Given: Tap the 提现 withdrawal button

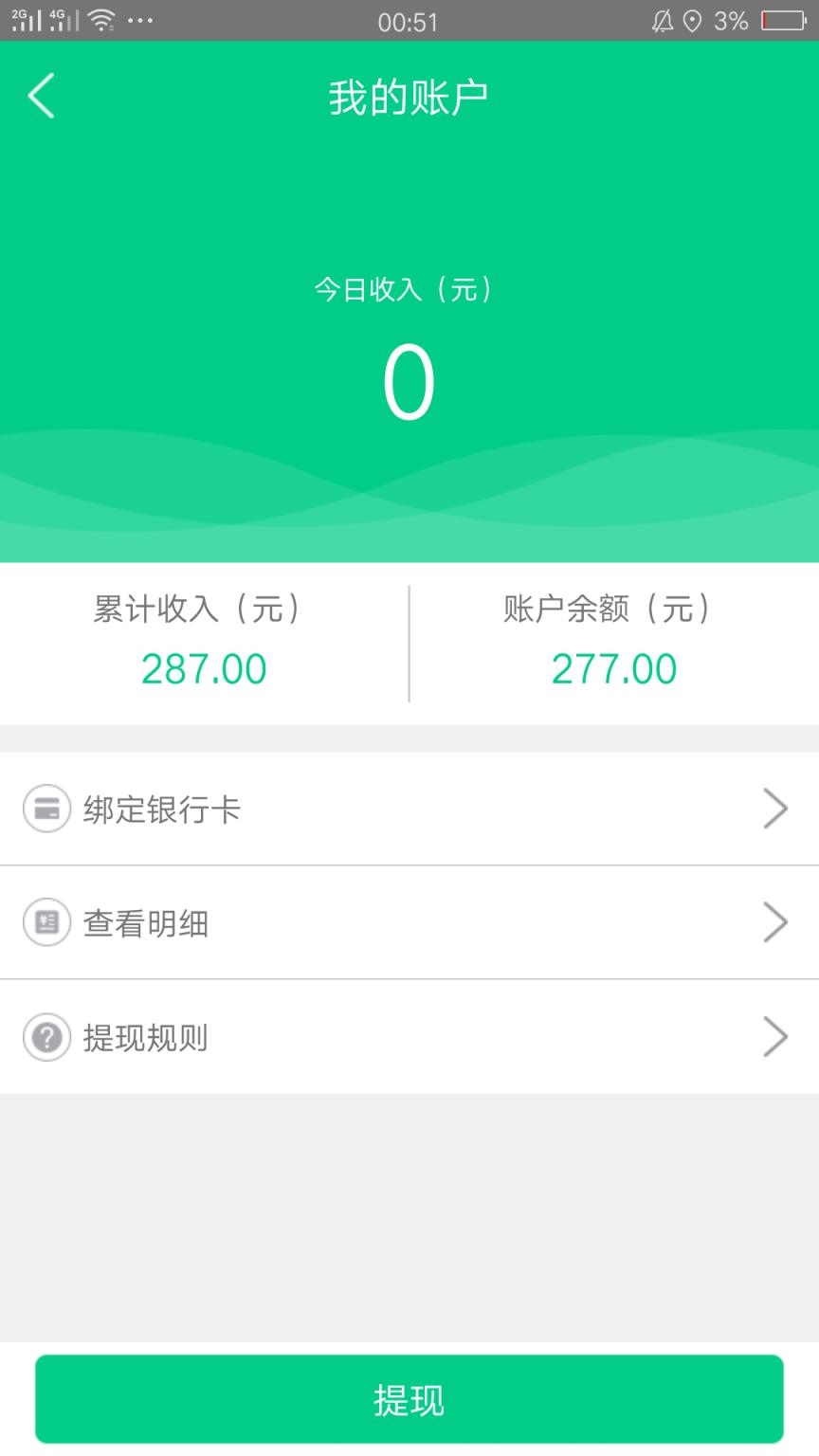Looking at the screenshot, I should pyautogui.click(x=409, y=1398).
